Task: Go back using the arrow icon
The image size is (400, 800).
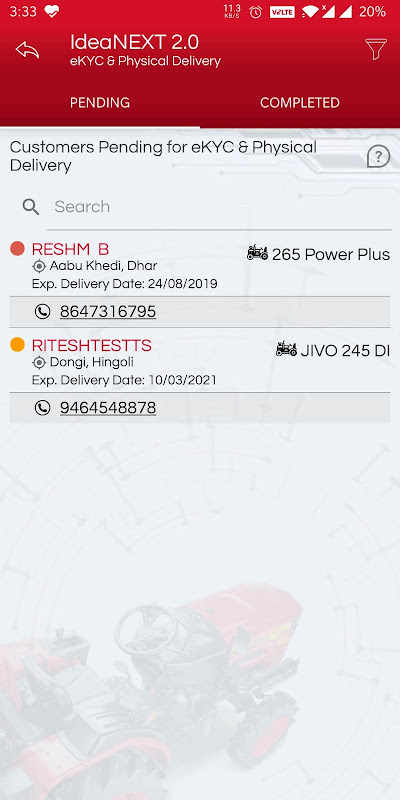Action: (x=27, y=50)
